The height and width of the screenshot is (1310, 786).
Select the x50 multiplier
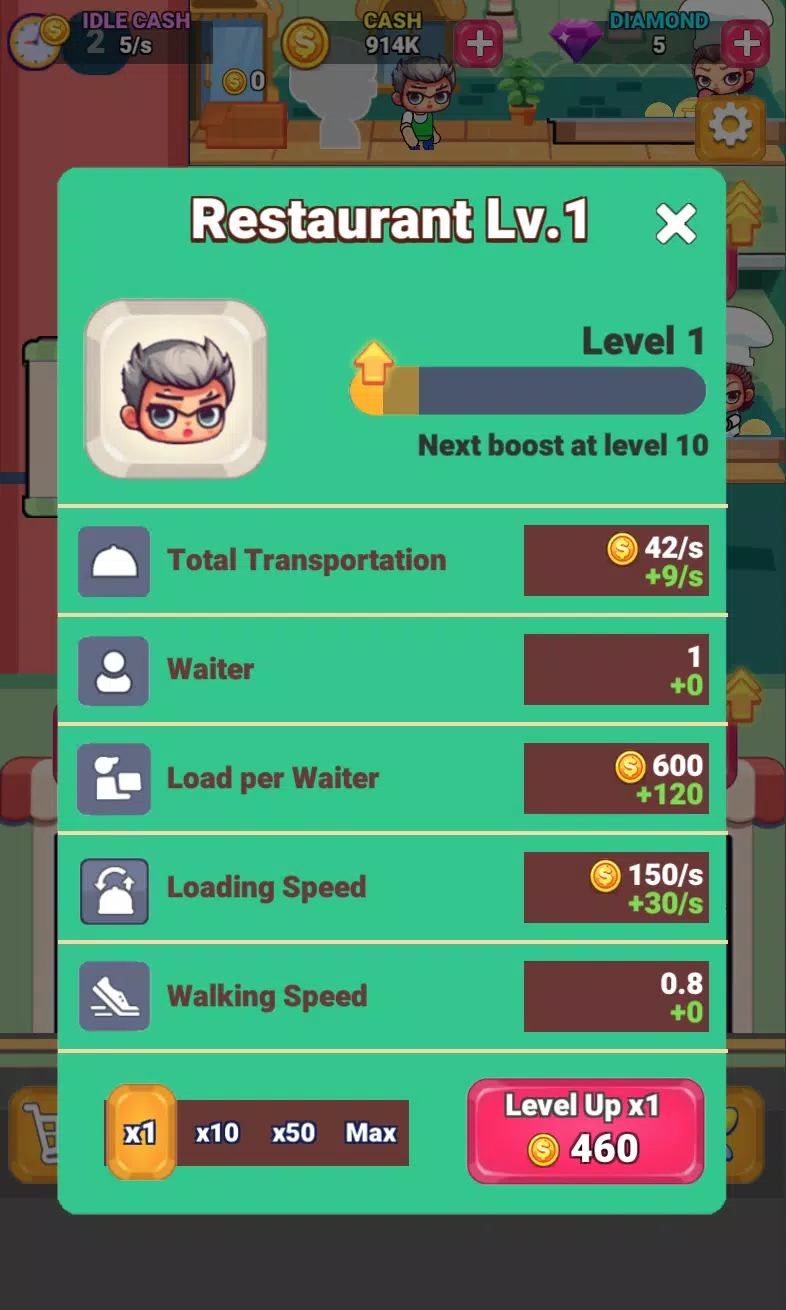point(293,1133)
